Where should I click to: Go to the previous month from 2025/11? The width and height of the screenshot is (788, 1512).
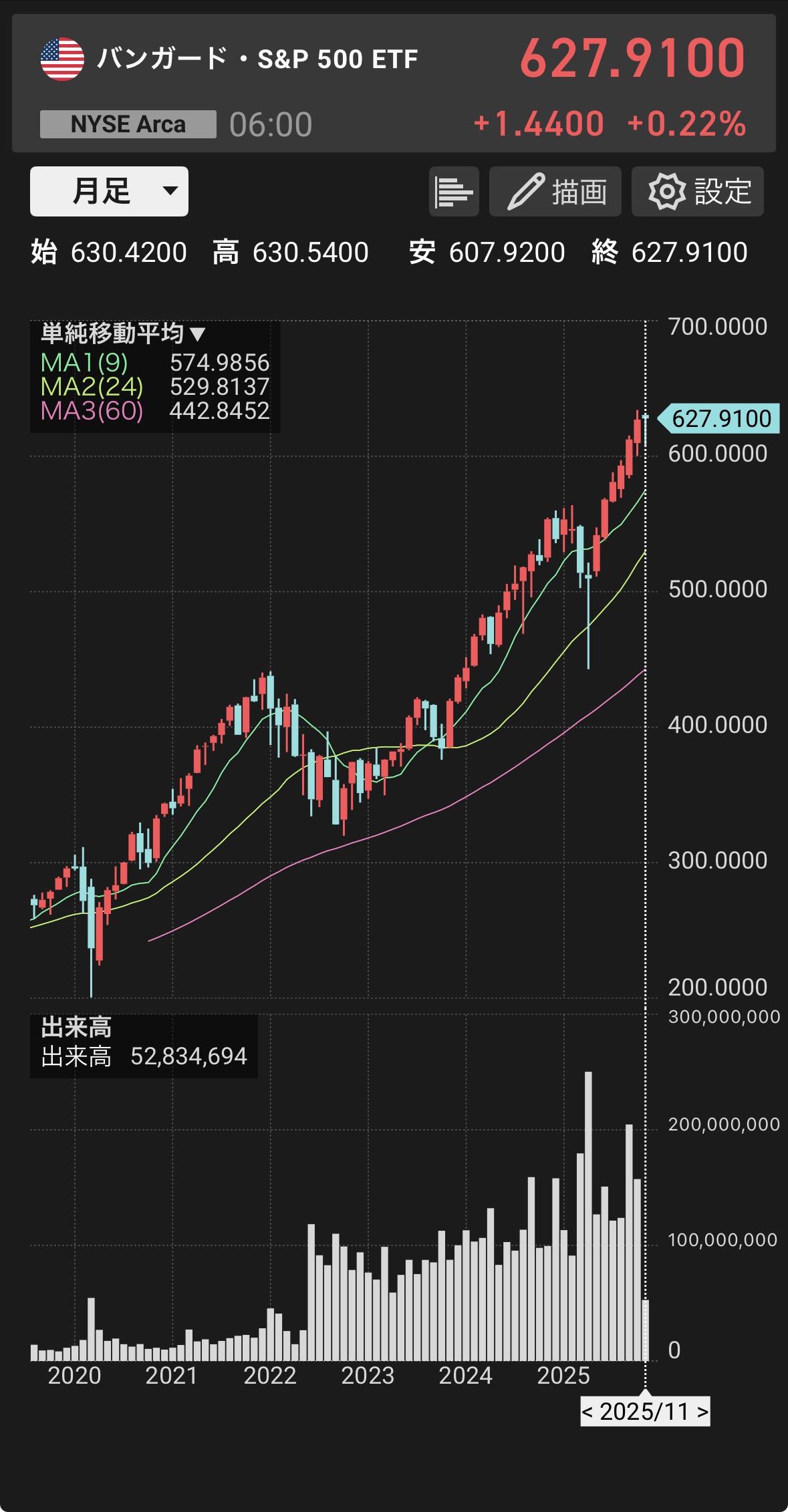point(588,1412)
